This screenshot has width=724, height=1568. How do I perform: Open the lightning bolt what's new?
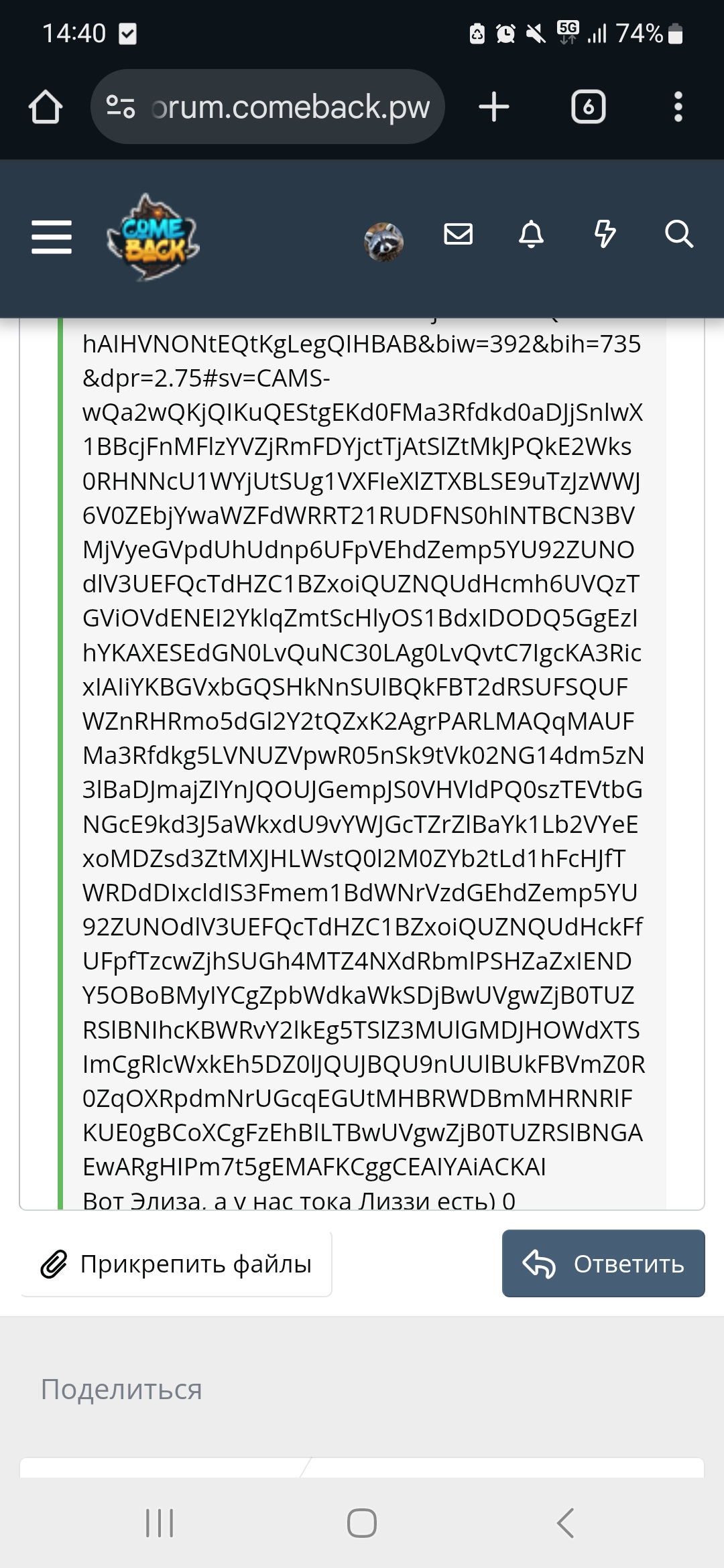pyautogui.click(x=605, y=235)
